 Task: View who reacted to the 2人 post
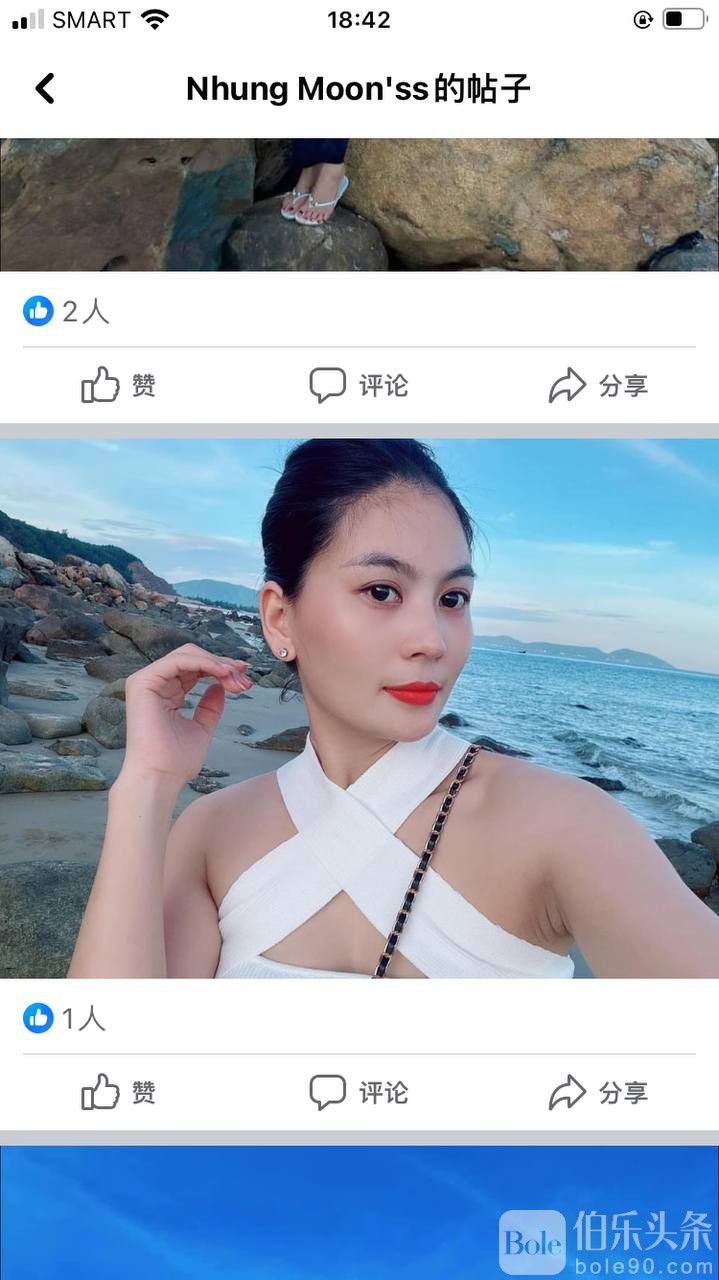pyautogui.click(x=66, y=312)
